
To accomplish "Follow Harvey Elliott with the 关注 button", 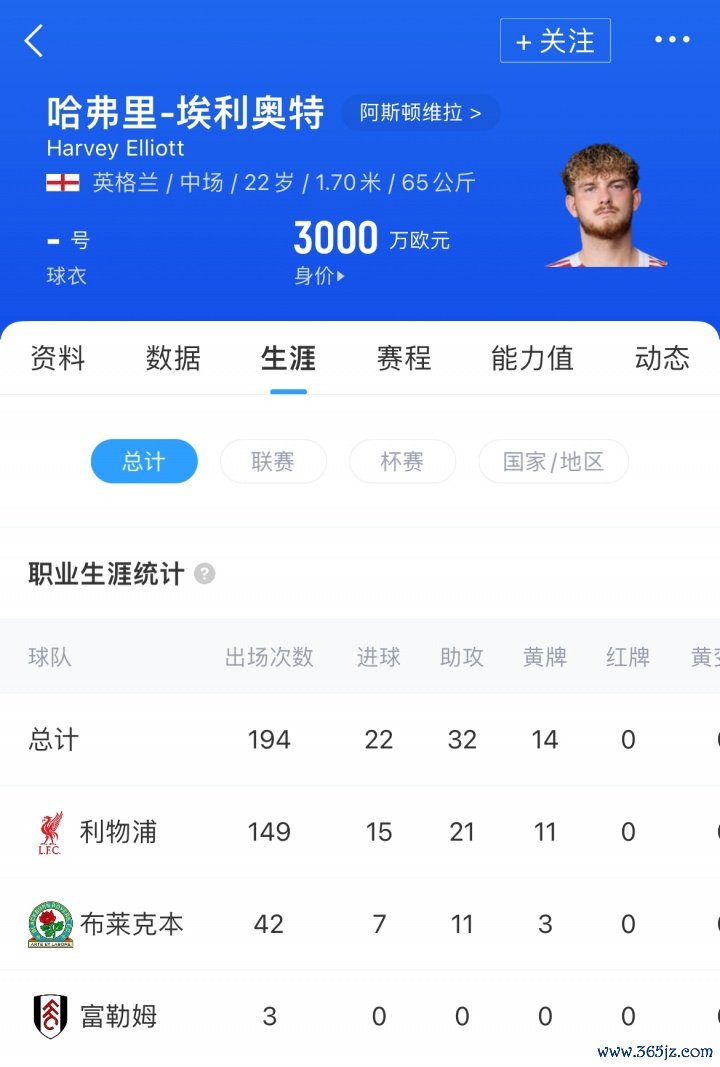I will click(x=555, y=41).
